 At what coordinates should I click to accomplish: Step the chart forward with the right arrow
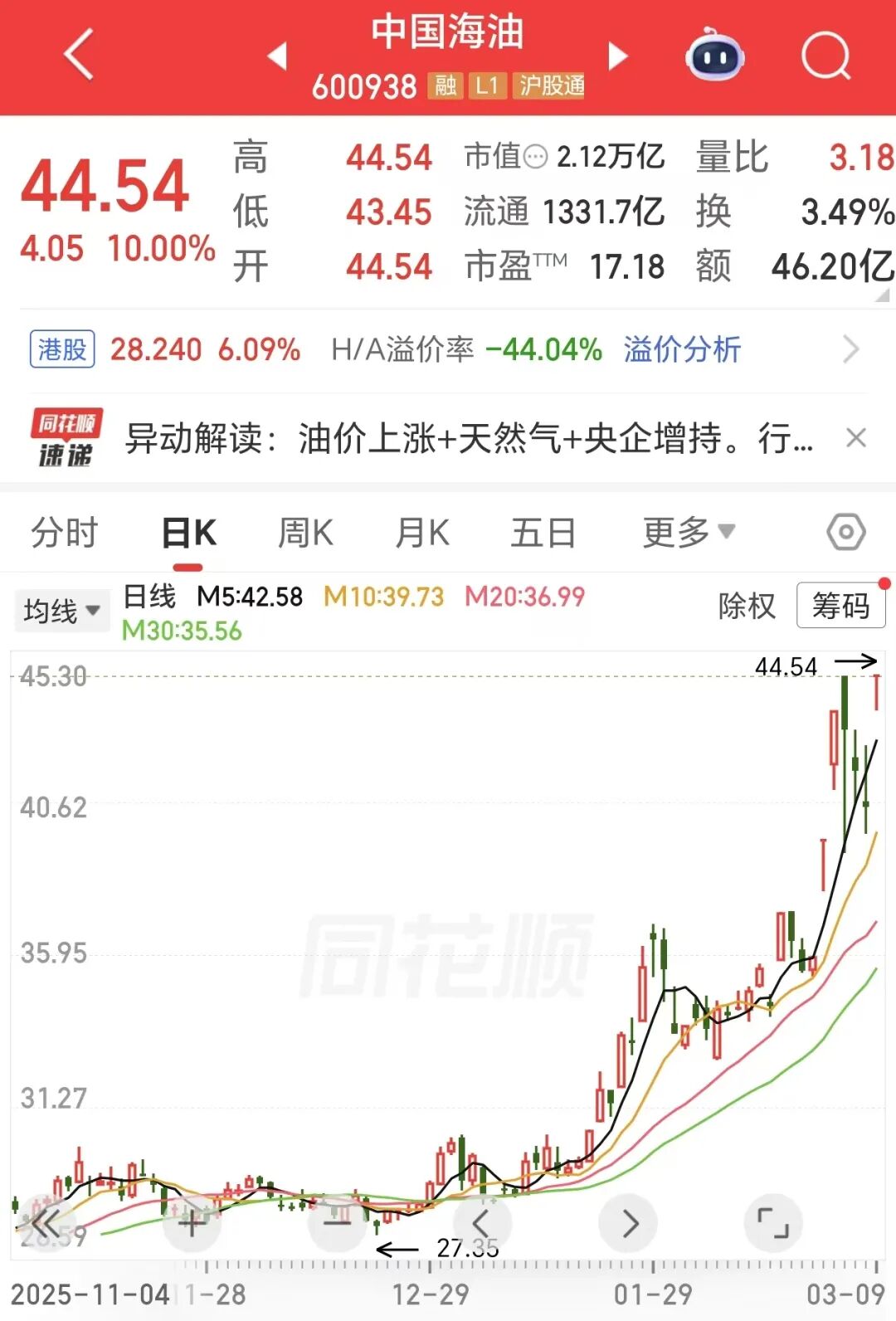pos(628,1222)
